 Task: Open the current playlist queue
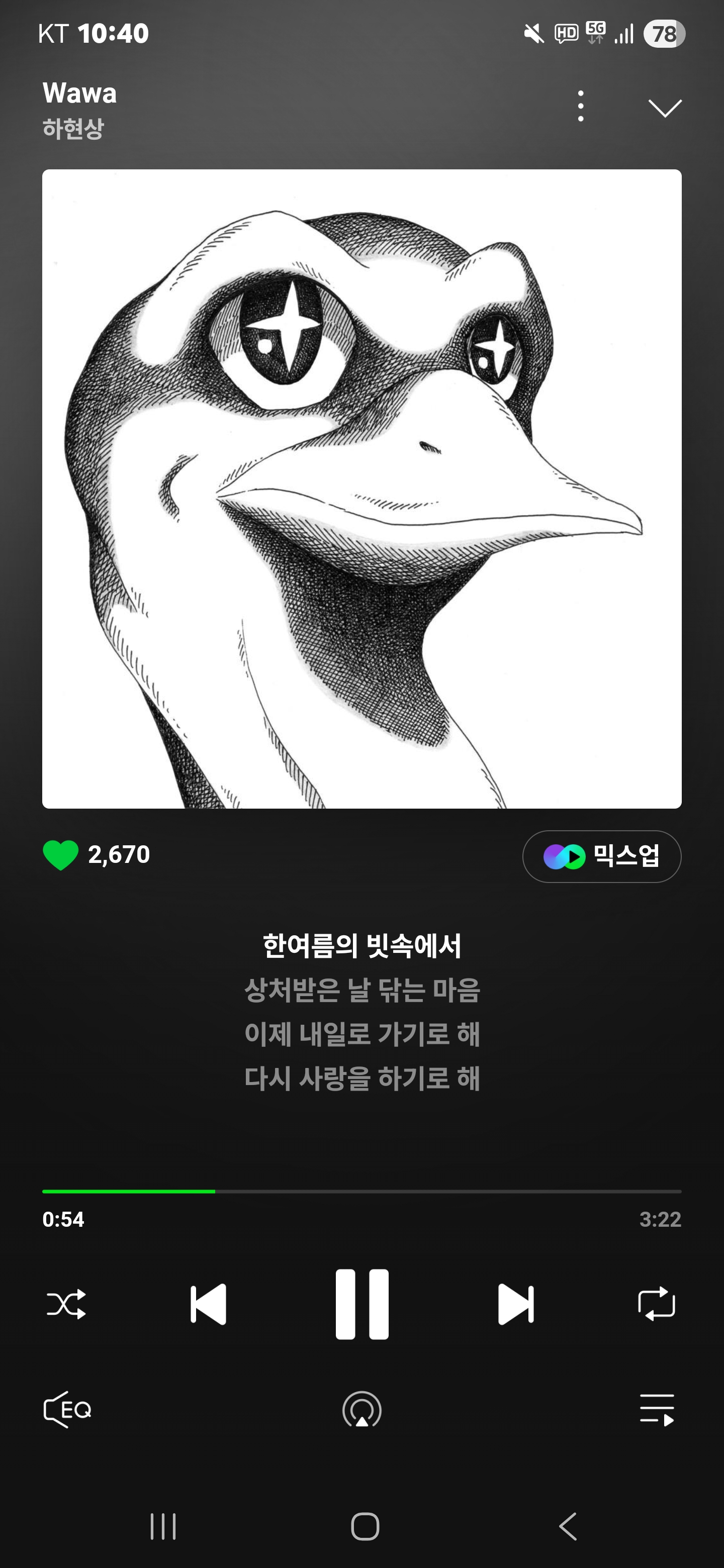(657, 1410)
